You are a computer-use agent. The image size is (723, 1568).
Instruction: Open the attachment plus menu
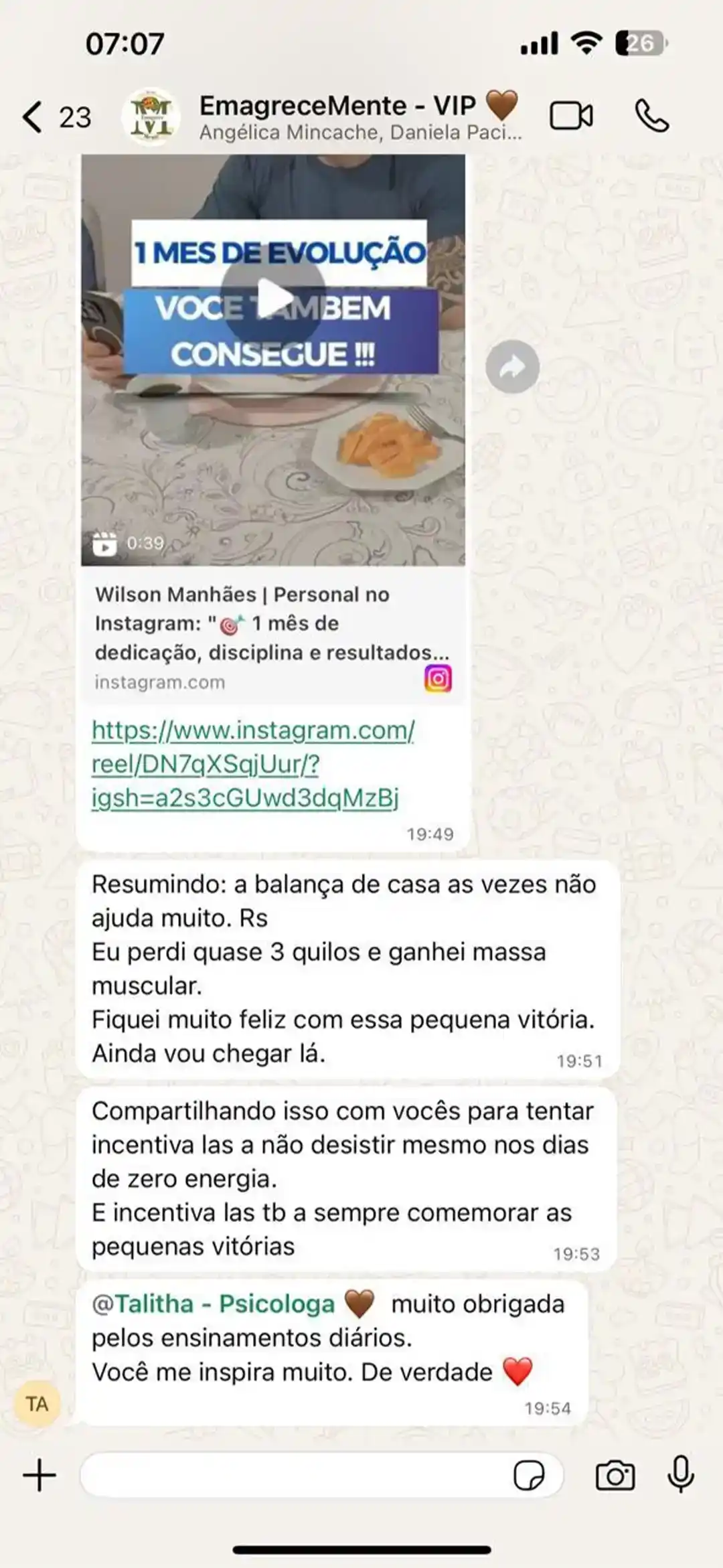(x=39, y=1475)
